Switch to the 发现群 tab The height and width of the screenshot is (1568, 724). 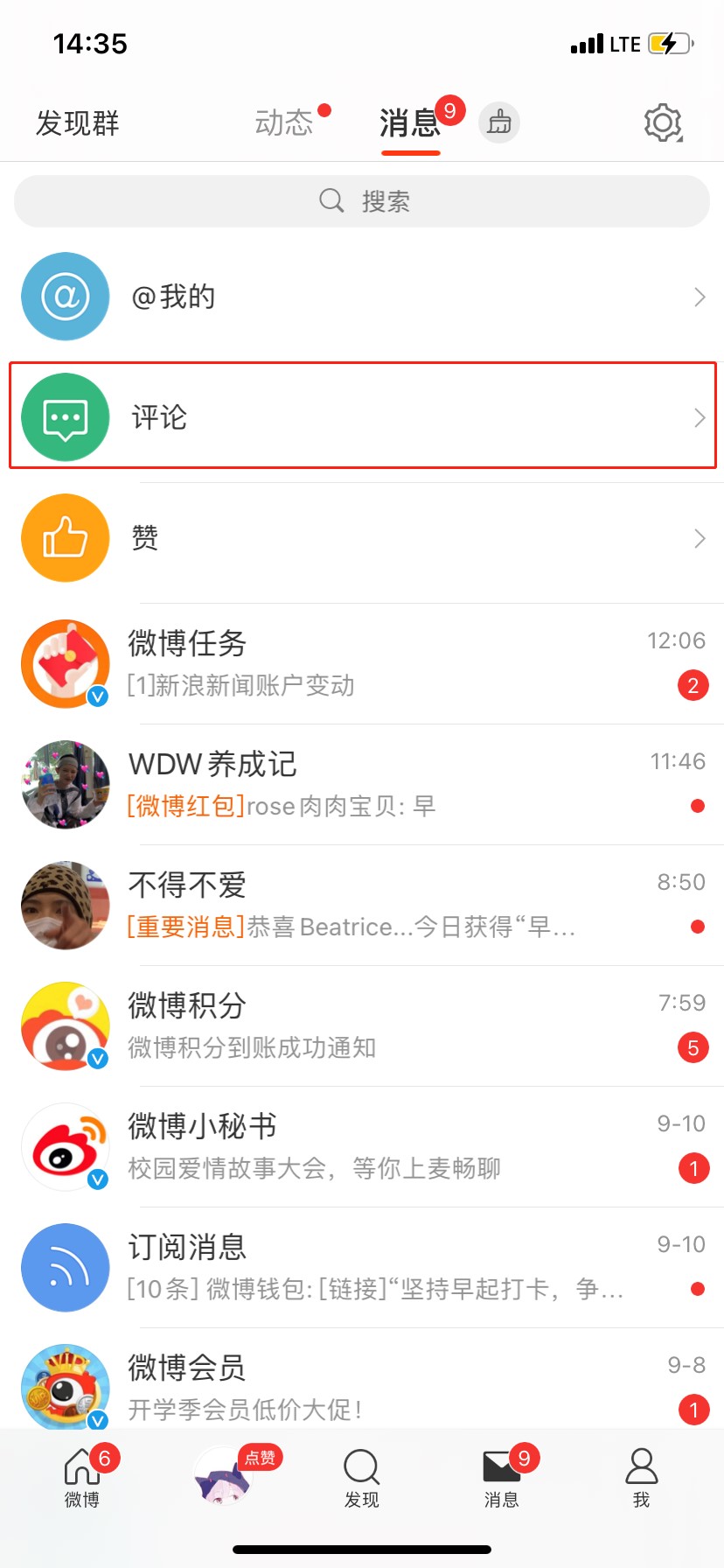point(78,123)
